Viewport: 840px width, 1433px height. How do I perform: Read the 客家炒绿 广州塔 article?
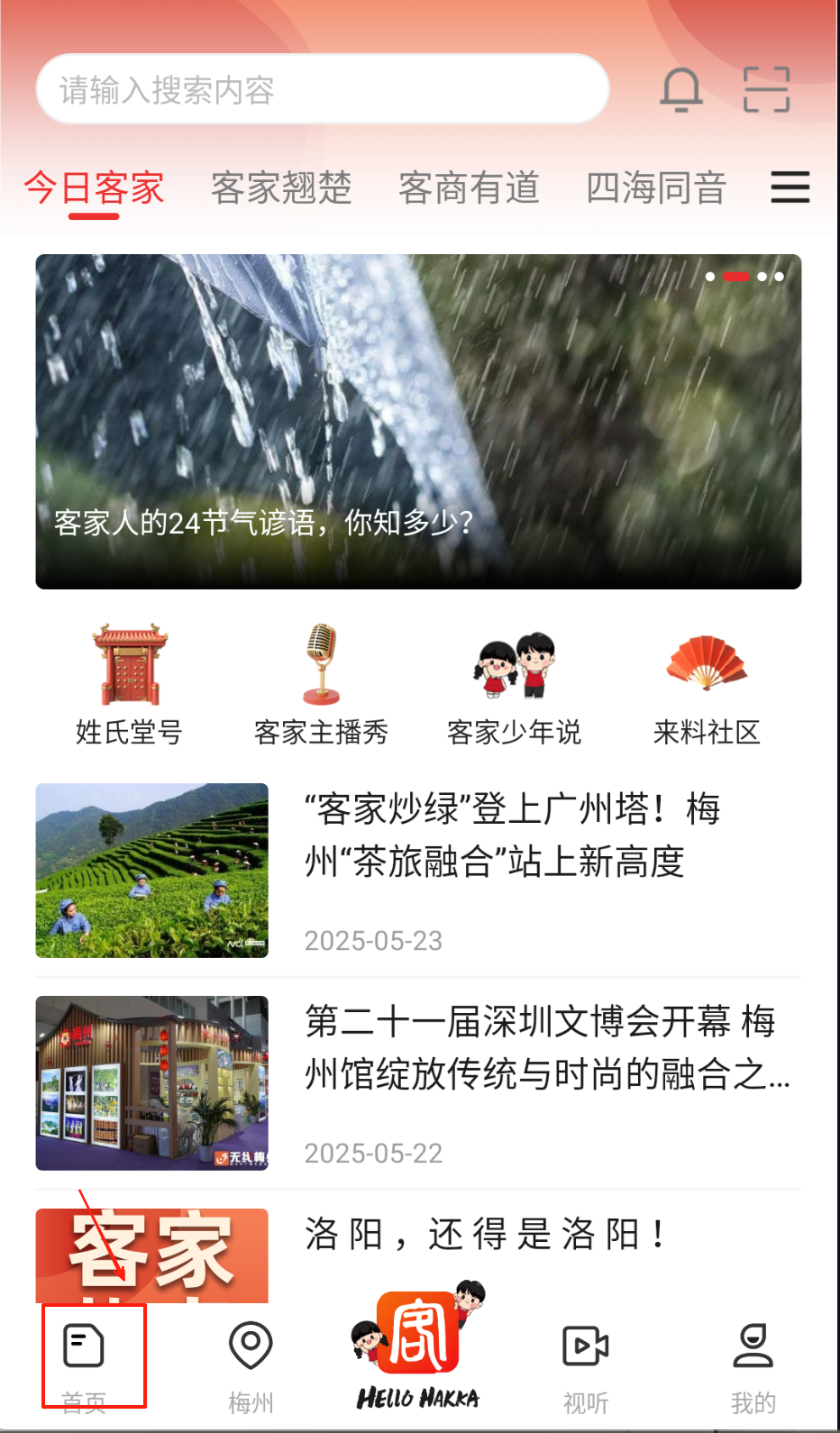click(x=512, y=835)
